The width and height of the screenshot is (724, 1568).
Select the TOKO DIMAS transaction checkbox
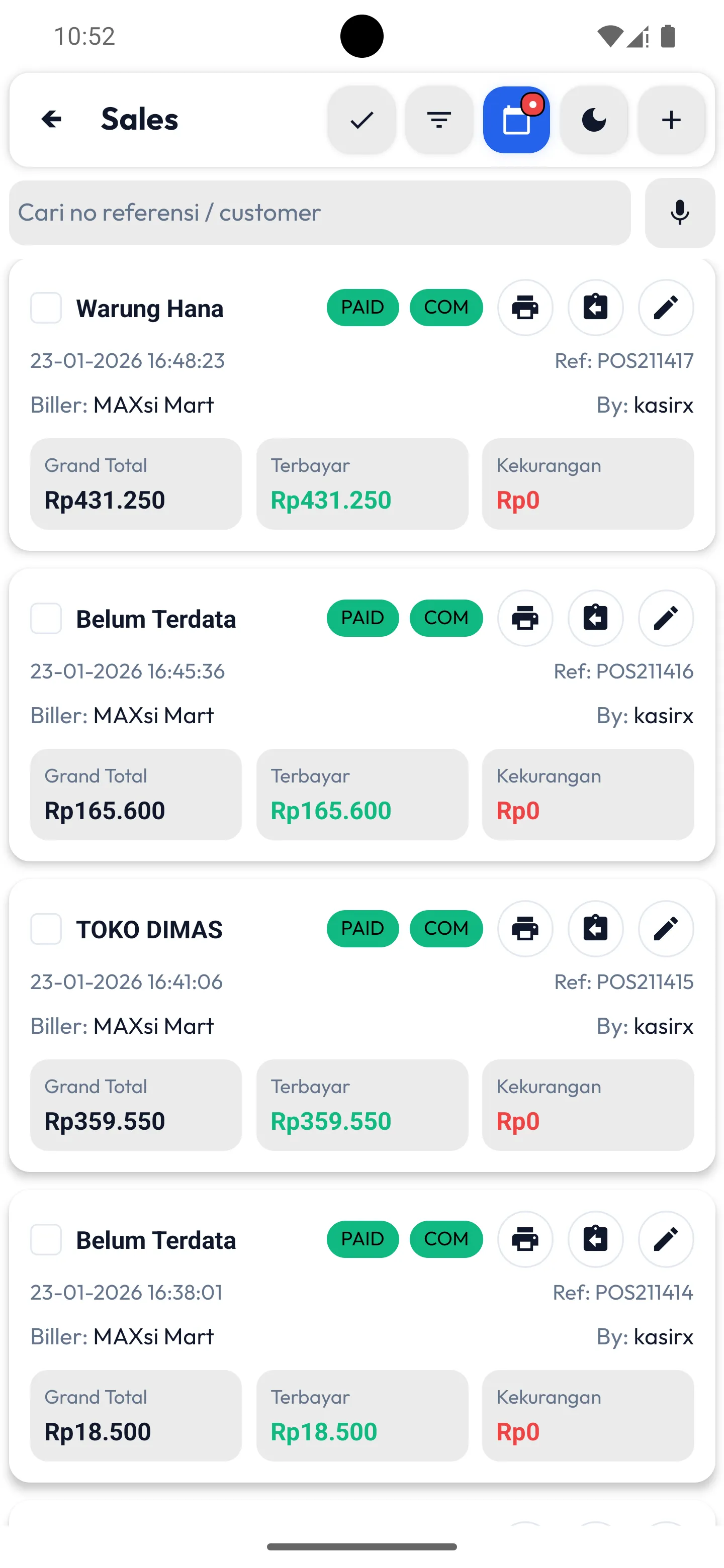pos(46,929)
